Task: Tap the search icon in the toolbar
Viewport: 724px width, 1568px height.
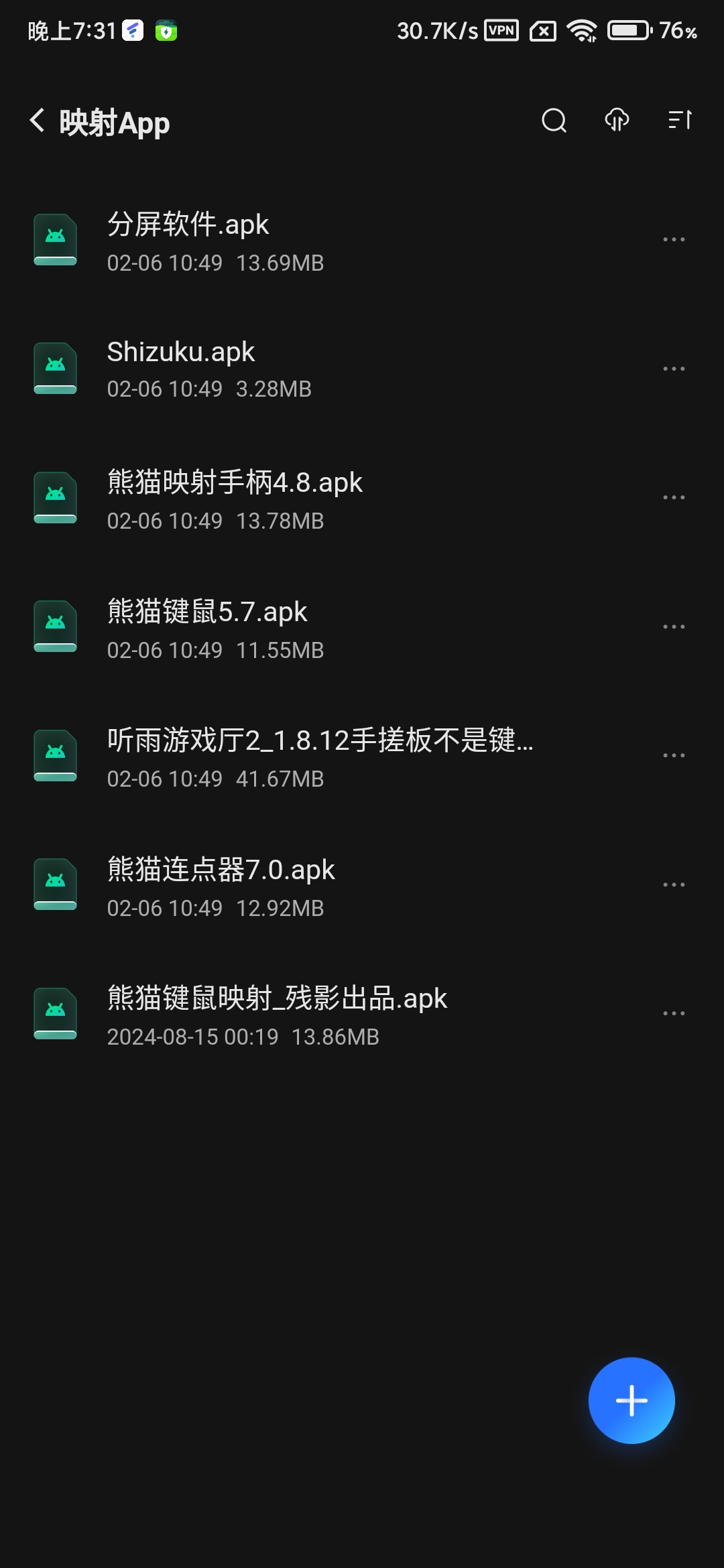Action: [554, 121]
